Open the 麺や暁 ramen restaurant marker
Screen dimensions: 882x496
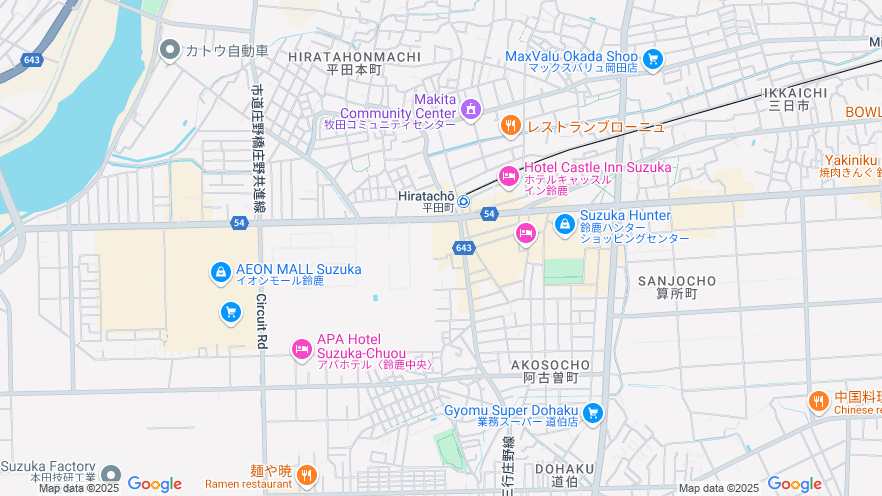pos(306,474)
